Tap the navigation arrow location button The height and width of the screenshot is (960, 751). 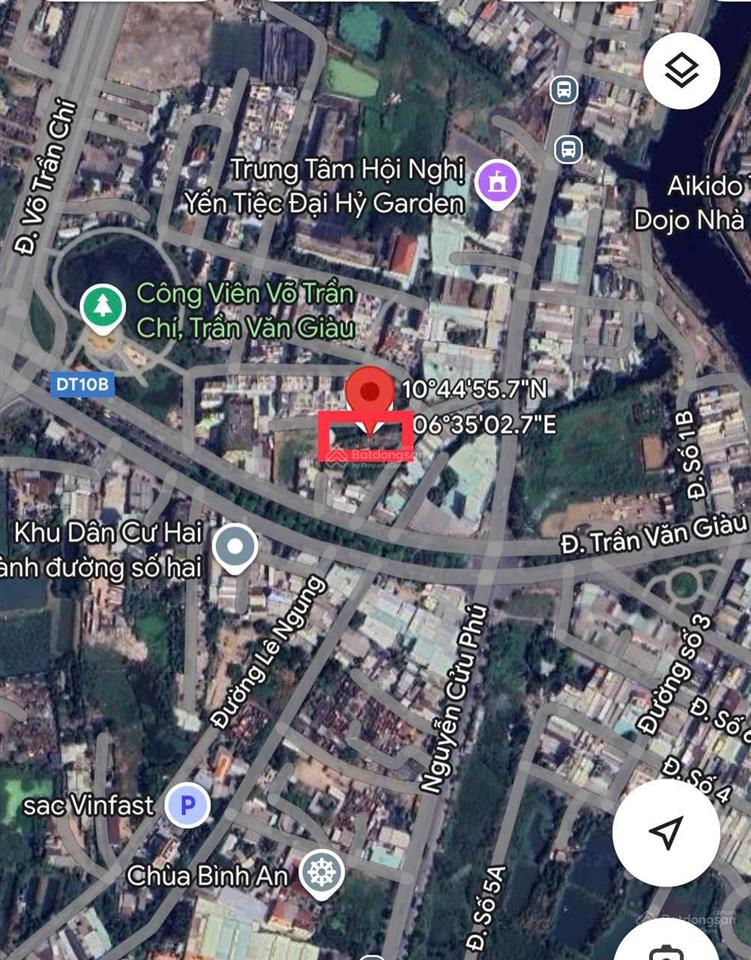pyautogui.click(x=666, y=832)
